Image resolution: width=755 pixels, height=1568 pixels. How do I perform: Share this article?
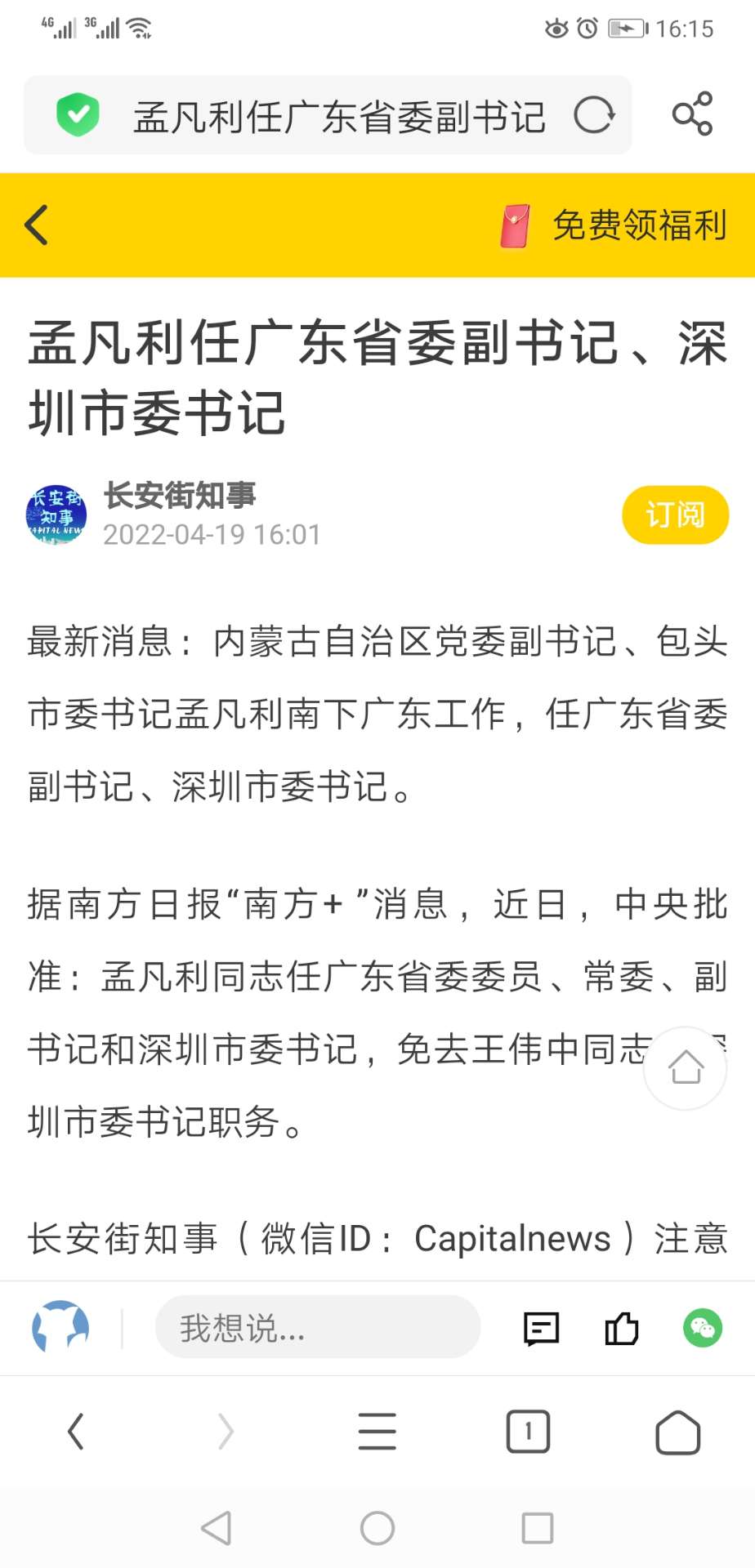click(x=692, y=114)
